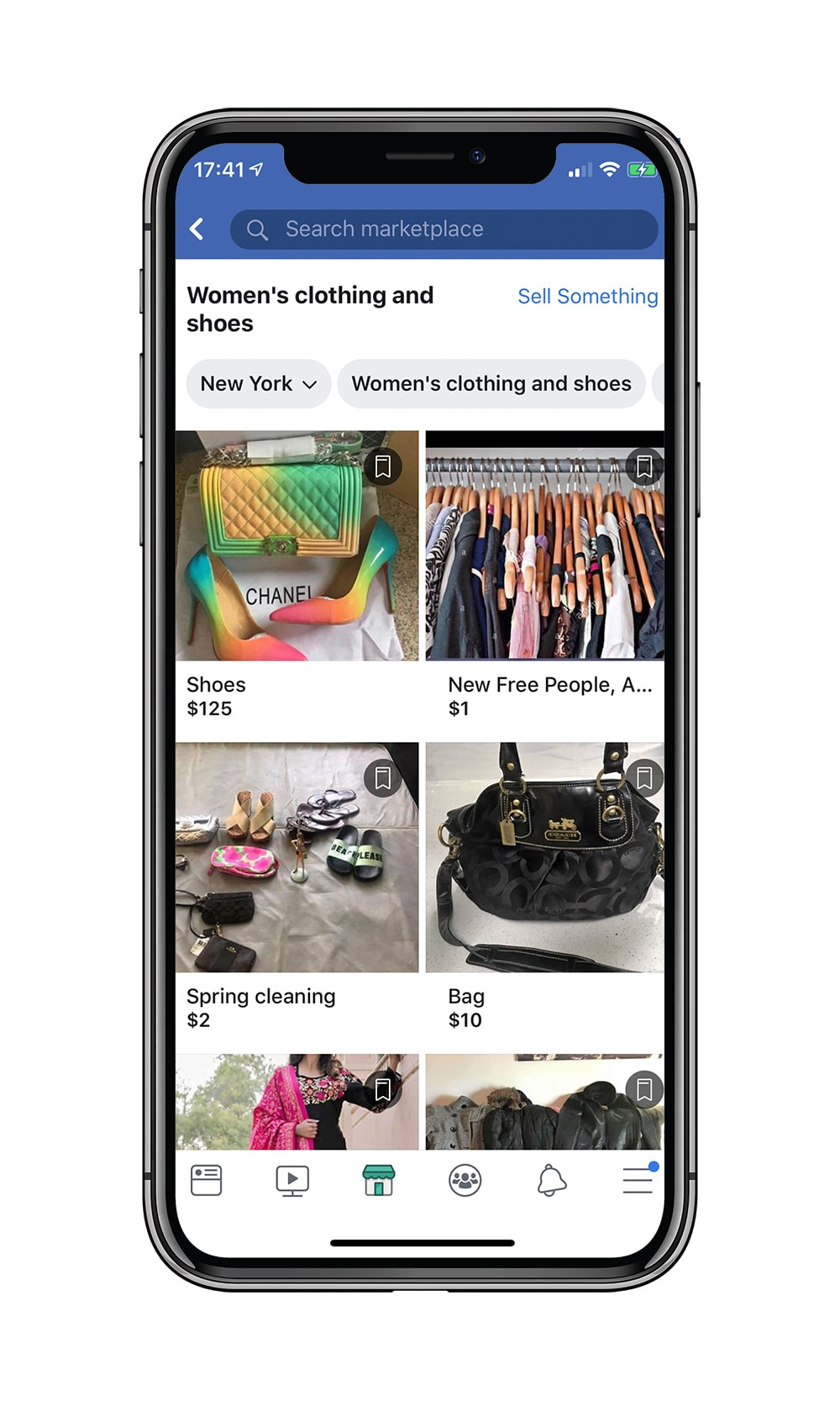Save the Shoes listing with bookmark
840x1401 pixels.
[x=383, y=466]
